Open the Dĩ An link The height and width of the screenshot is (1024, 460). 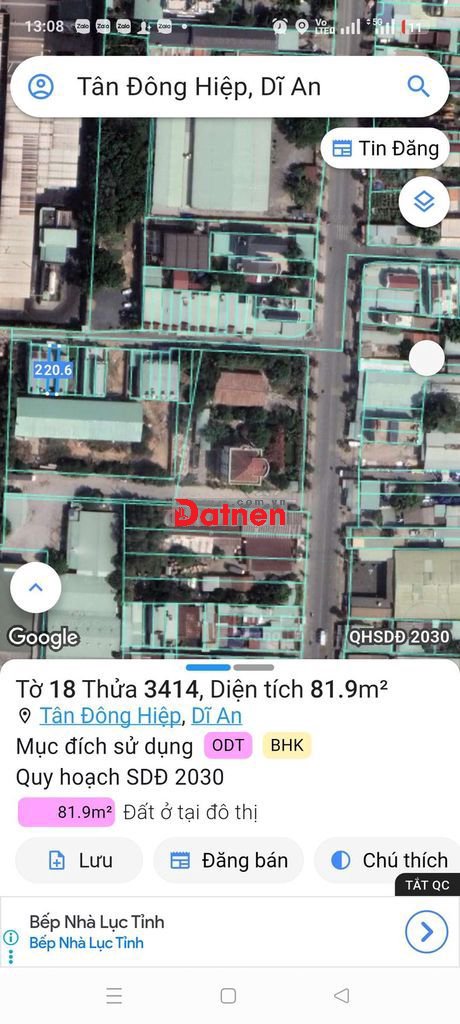tap(216, 716)
